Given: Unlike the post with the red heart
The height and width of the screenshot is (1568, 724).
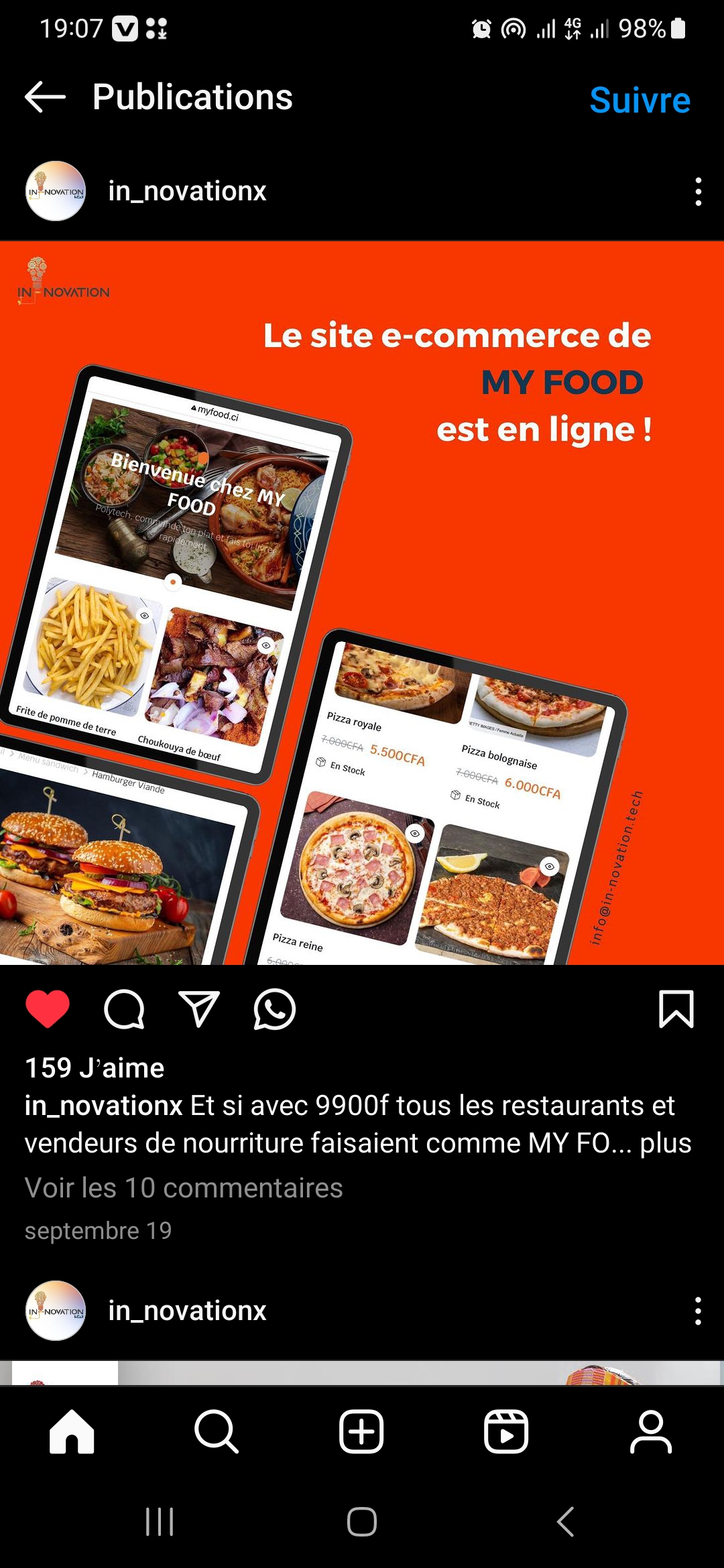Looking at the screenshot, I should click(48, 1008).
